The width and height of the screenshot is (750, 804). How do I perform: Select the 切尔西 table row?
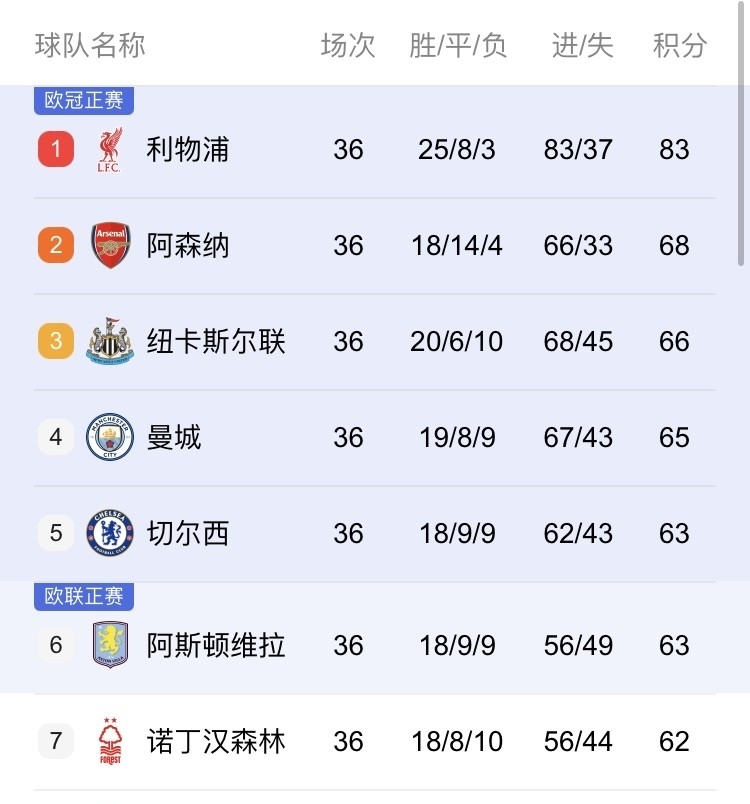[x=375, y=533]
